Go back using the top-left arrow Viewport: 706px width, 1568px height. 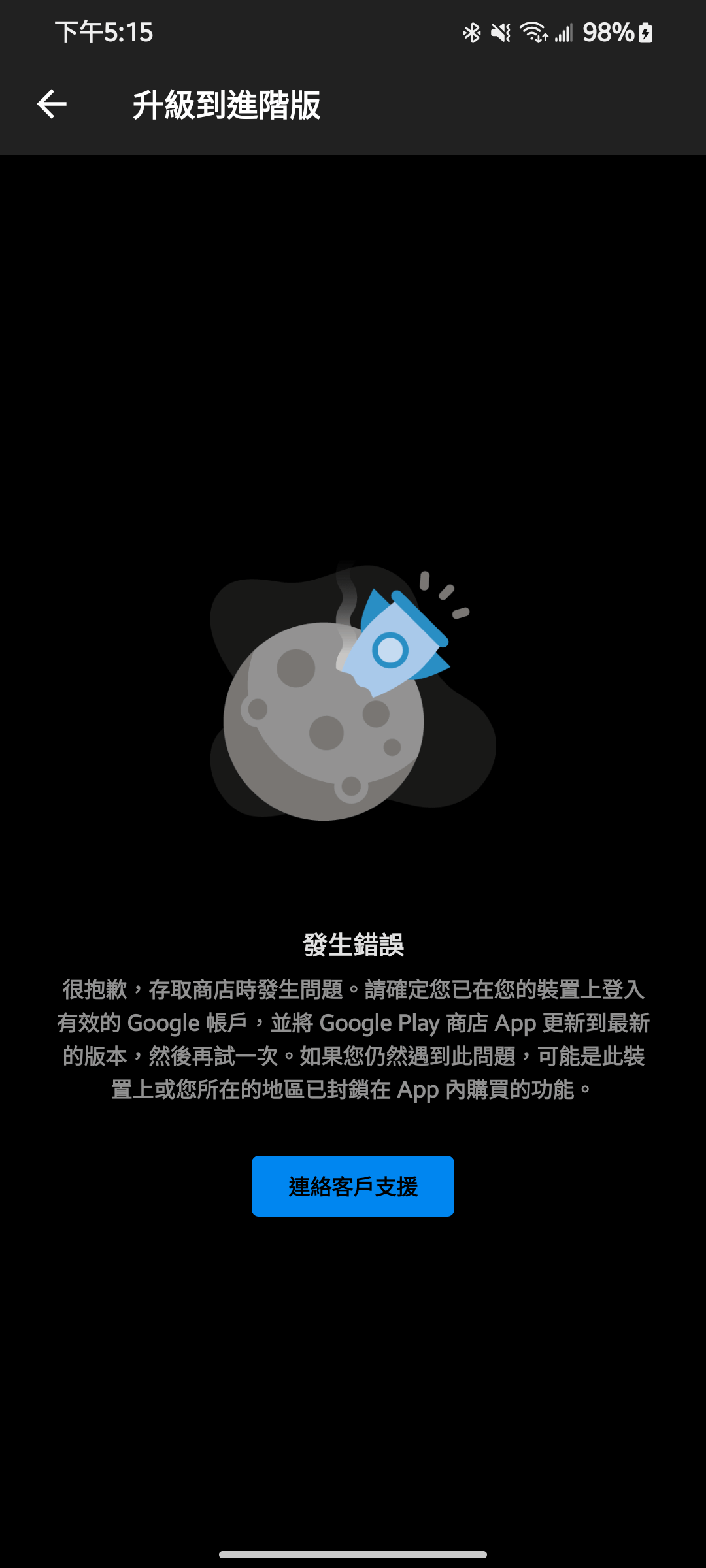(x=52, y=105)
